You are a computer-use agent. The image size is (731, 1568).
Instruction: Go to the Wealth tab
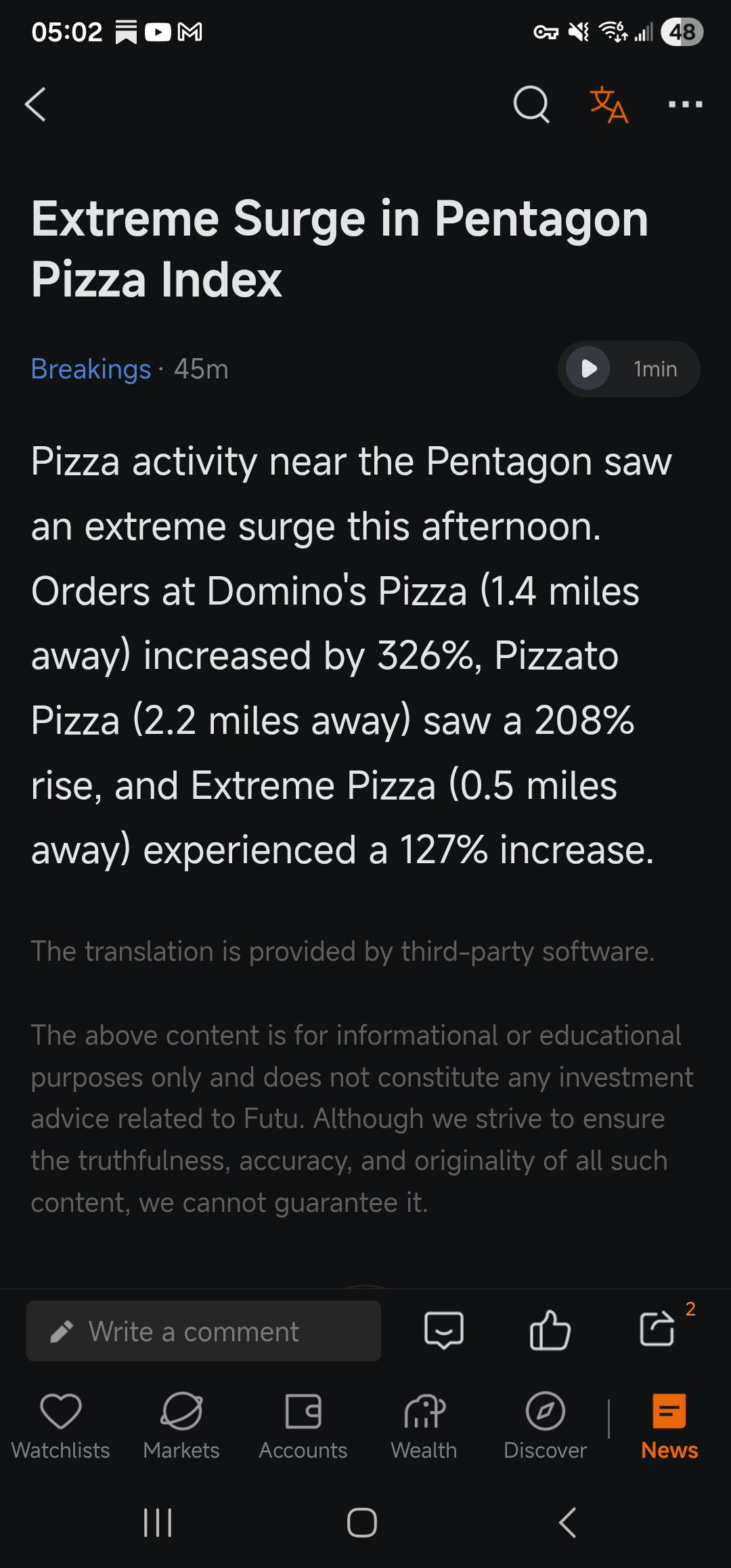point(424,1425)
